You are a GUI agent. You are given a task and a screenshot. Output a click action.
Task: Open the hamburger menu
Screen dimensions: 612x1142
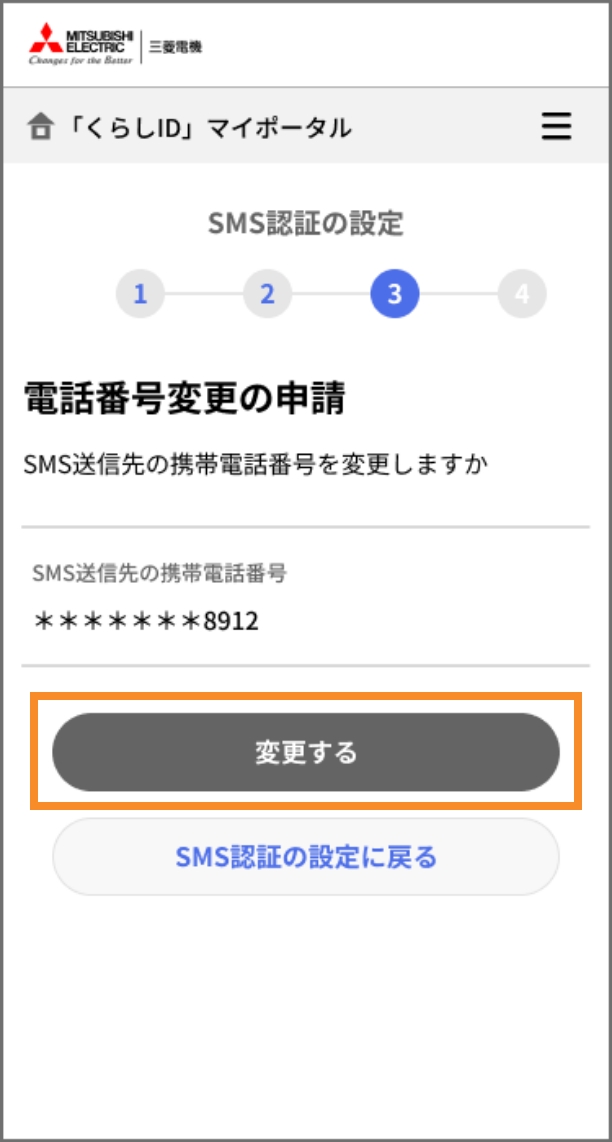[x=557, y=127]
